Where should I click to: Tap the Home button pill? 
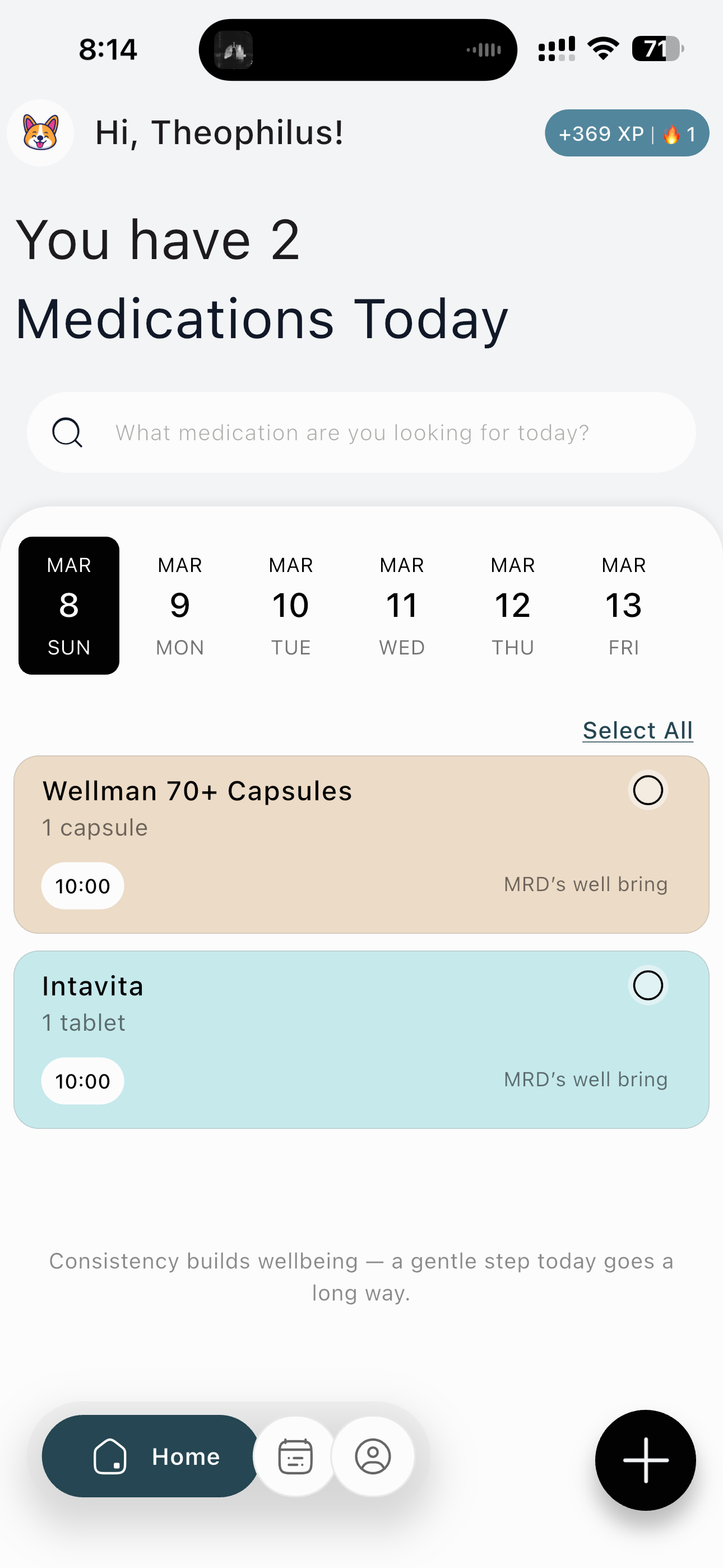(x=151, y=1456)
